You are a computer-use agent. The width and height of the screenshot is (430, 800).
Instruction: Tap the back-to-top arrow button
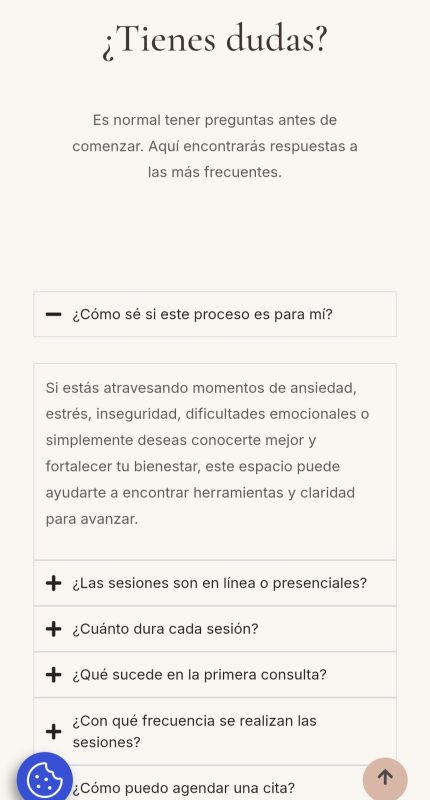pyautogui.click(x=385, y=779)
